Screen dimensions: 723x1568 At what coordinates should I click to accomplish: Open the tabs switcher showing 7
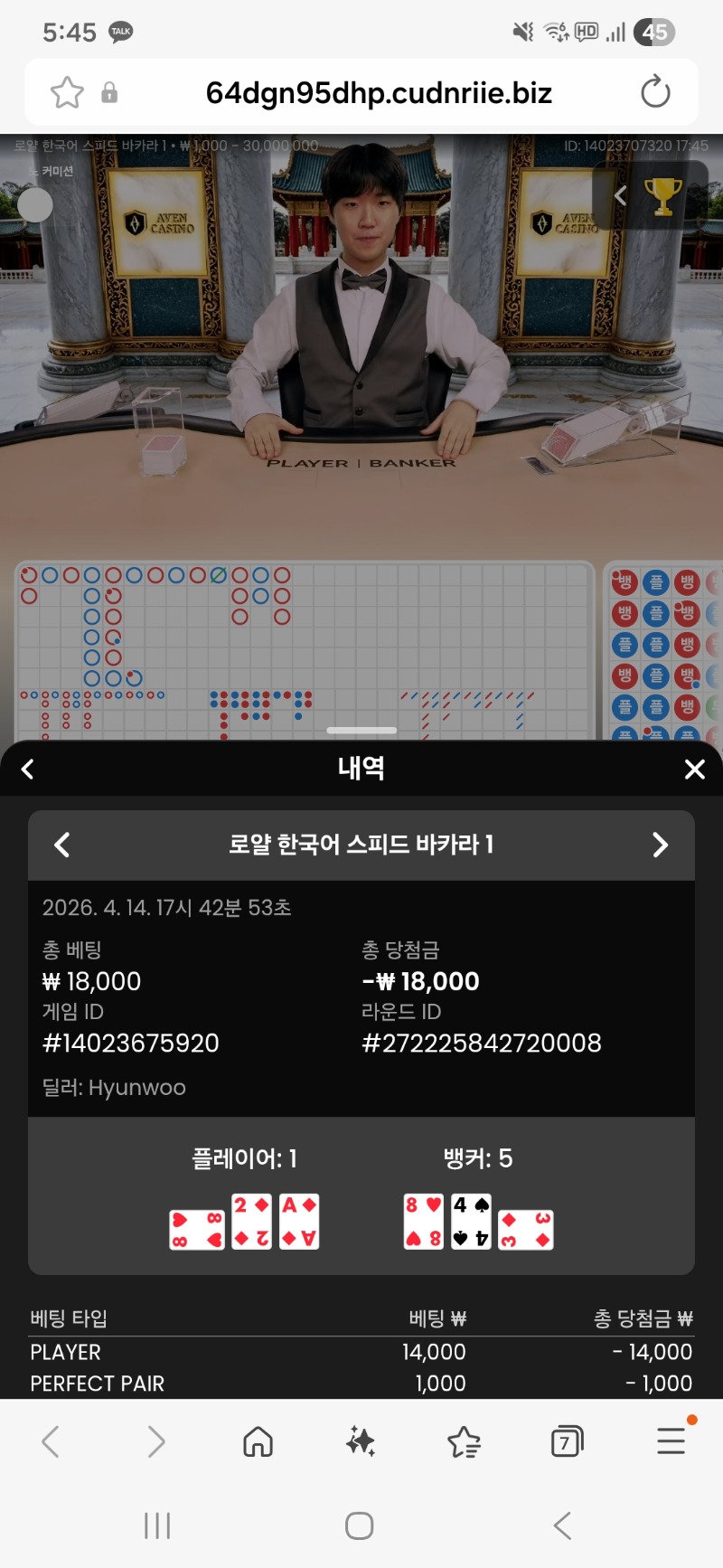pyautogui.click(x=567, y=1441)
